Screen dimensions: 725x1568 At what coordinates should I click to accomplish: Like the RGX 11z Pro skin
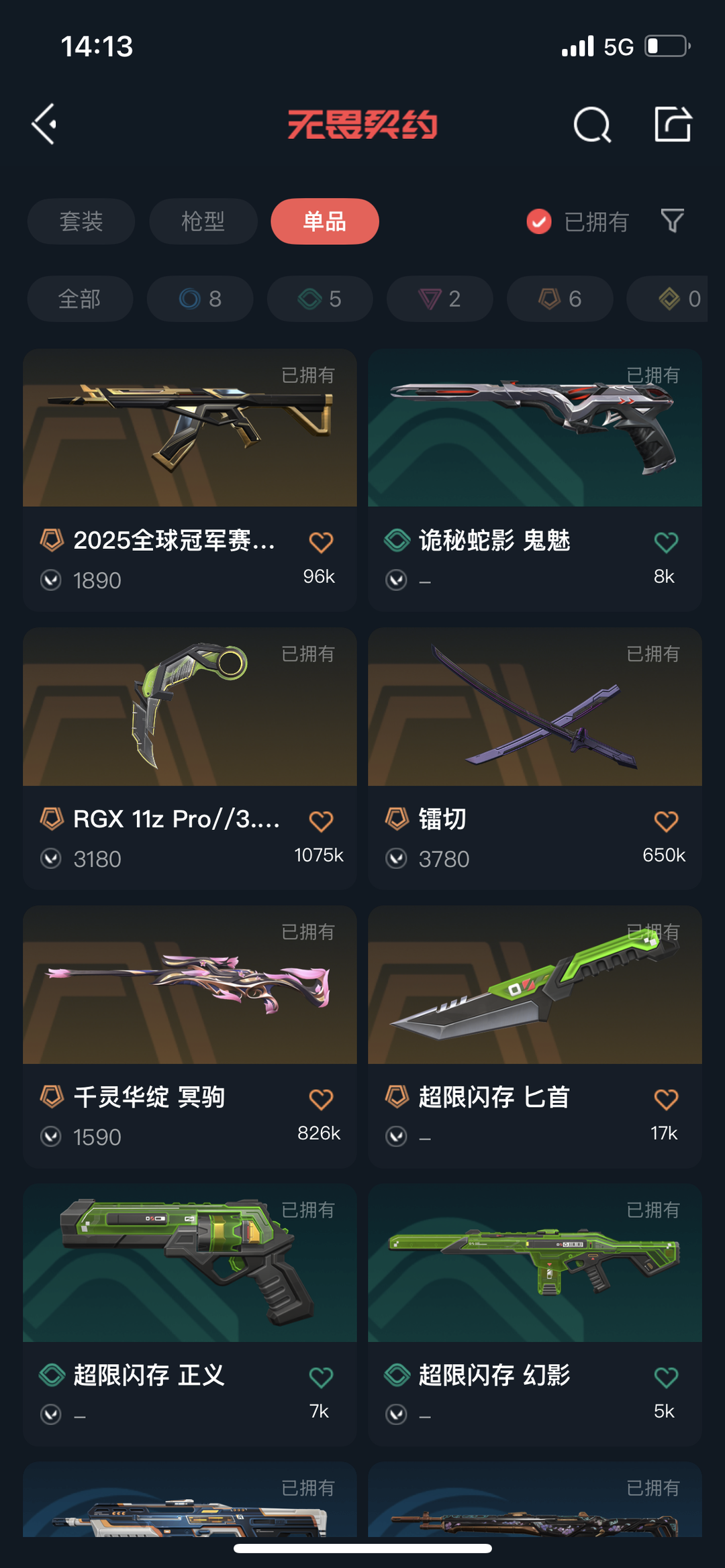pos(321,821)
